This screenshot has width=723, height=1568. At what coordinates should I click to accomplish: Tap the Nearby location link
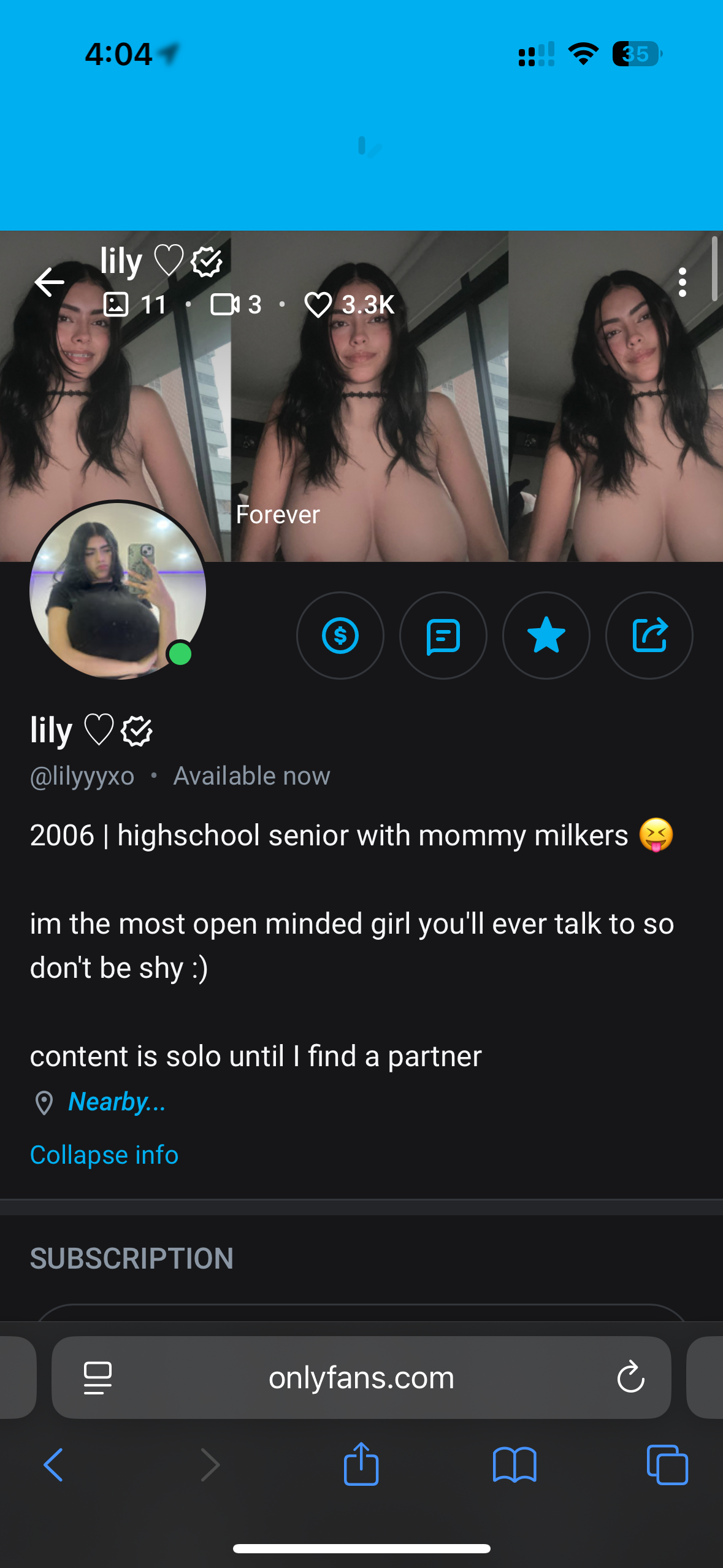click(x=117, y=1102)
